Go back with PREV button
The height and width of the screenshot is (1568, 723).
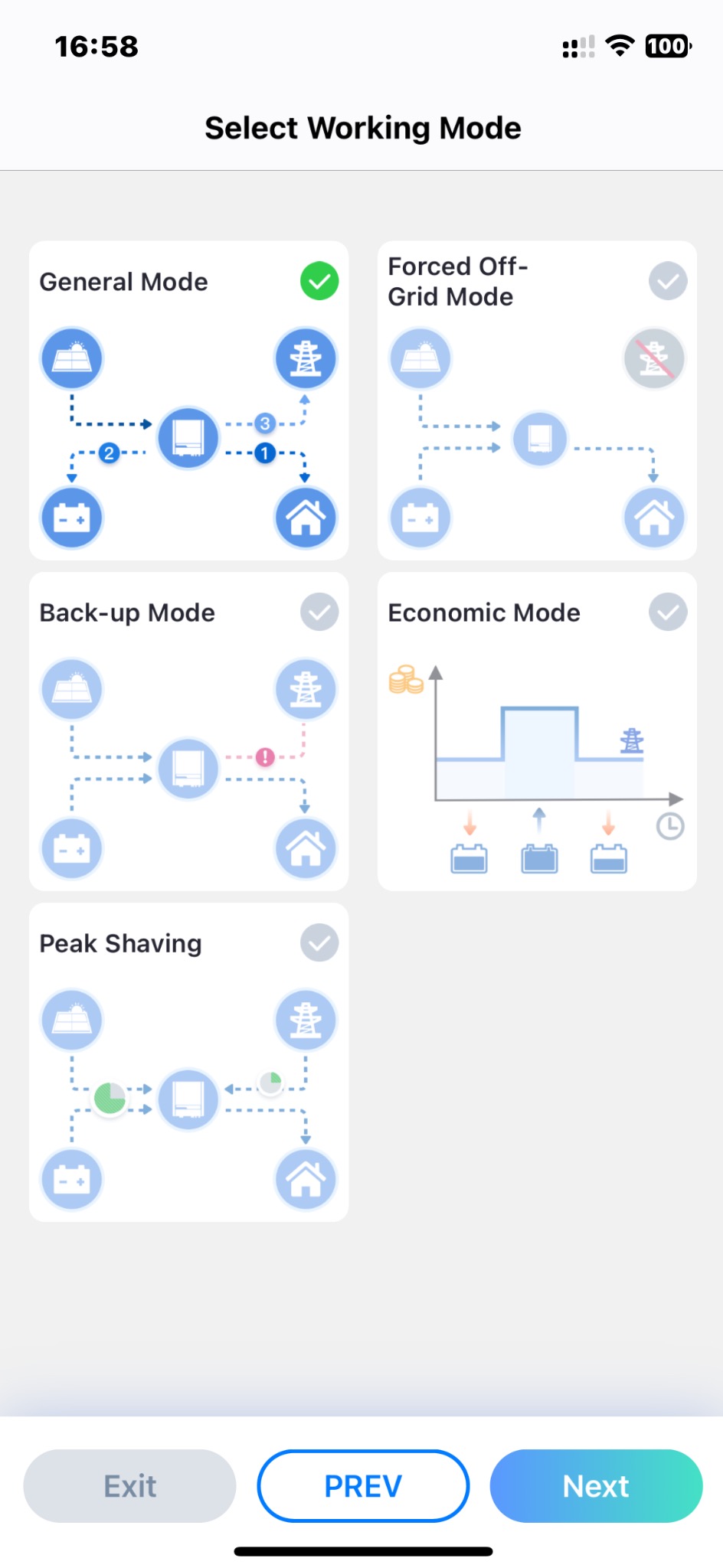[363, 1486]
